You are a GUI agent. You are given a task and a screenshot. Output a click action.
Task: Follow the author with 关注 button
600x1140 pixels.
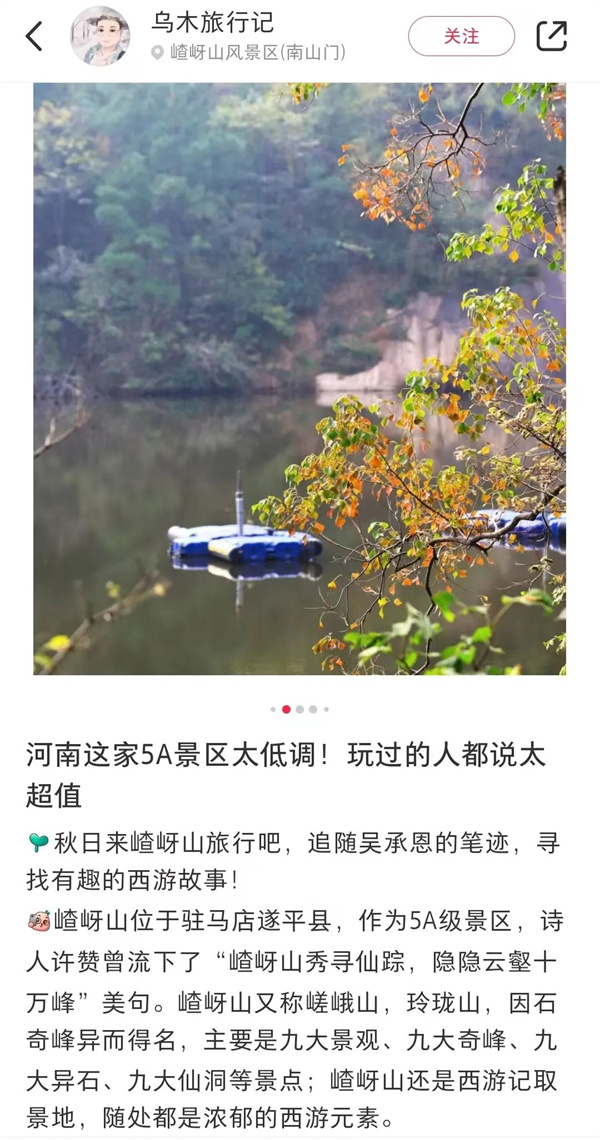pos(461,37)
